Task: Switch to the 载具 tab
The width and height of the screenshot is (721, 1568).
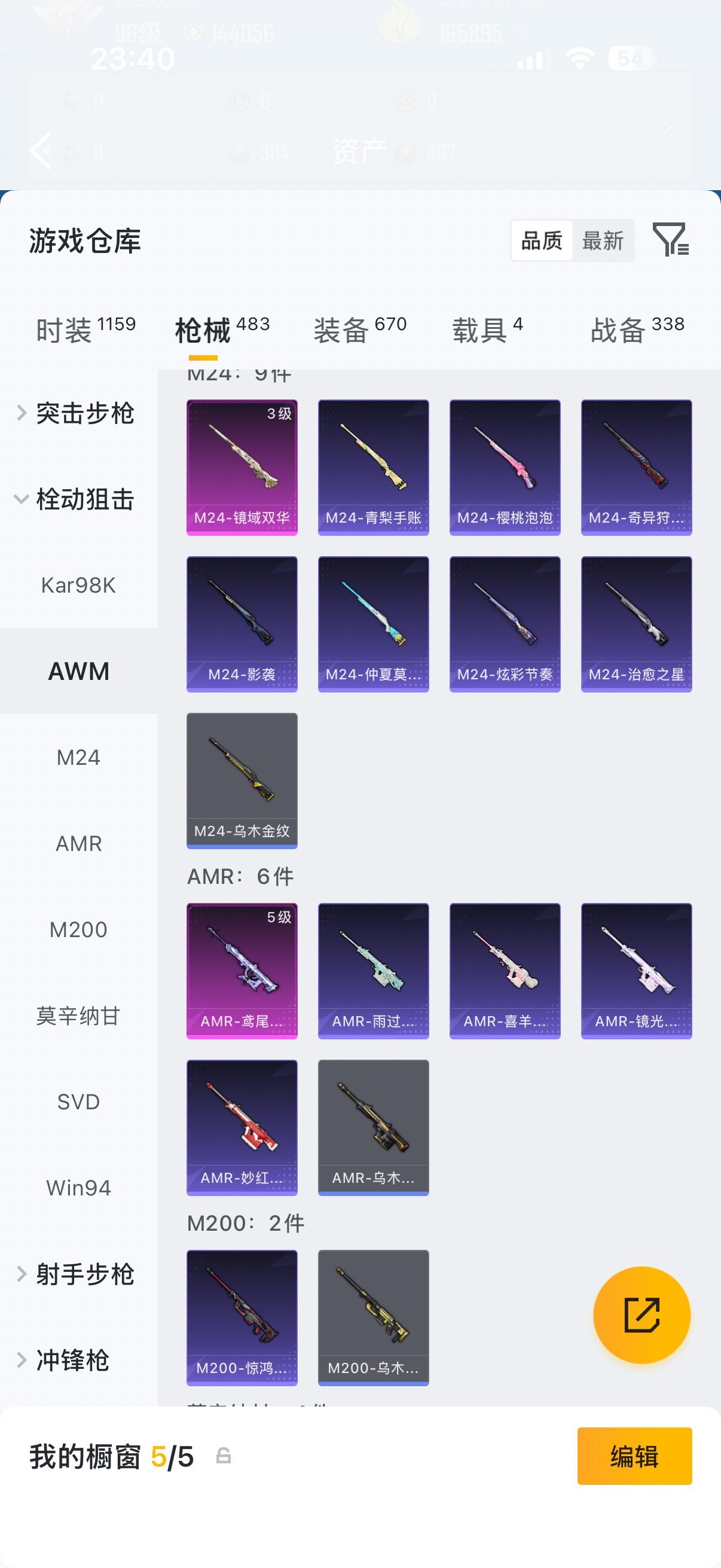Action: [487, 331]
